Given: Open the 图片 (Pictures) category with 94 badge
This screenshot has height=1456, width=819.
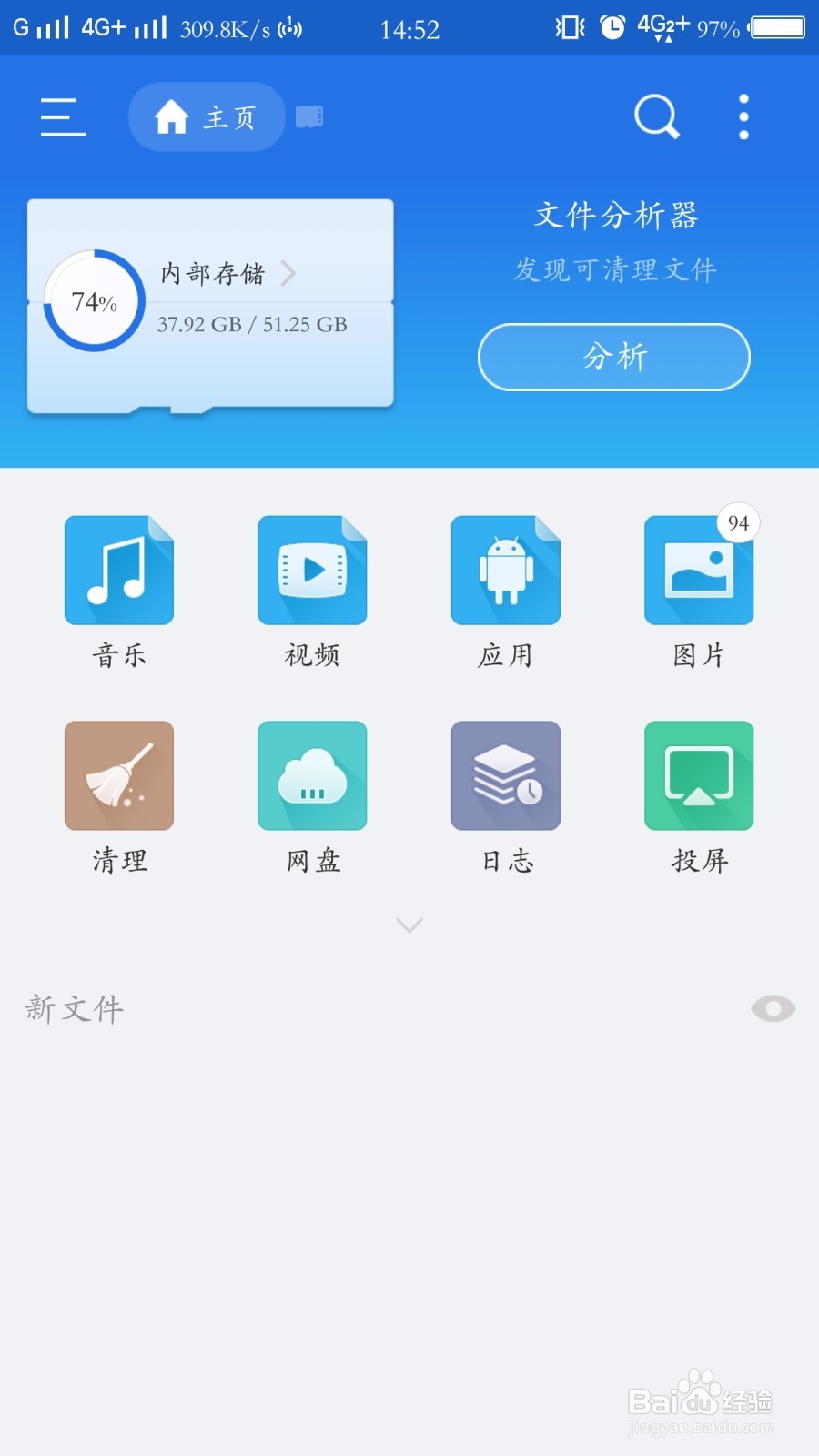Looking at the screenshot, I should click(699, 591).
